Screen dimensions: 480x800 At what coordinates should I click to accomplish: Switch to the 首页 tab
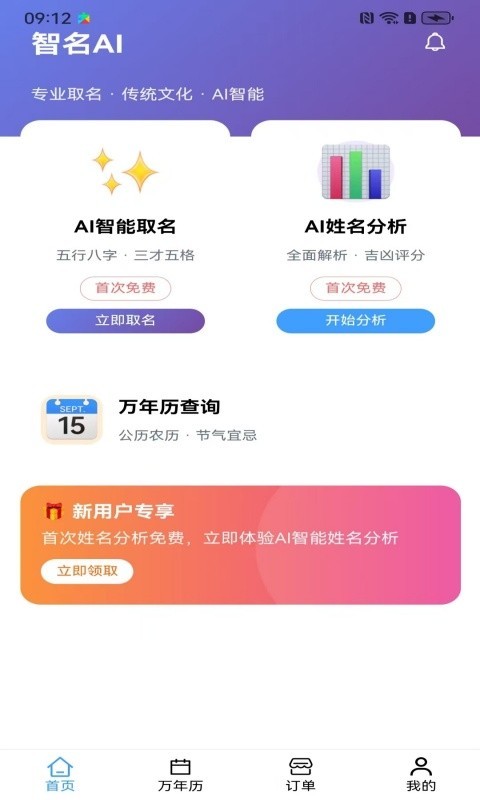pos(60,774)
